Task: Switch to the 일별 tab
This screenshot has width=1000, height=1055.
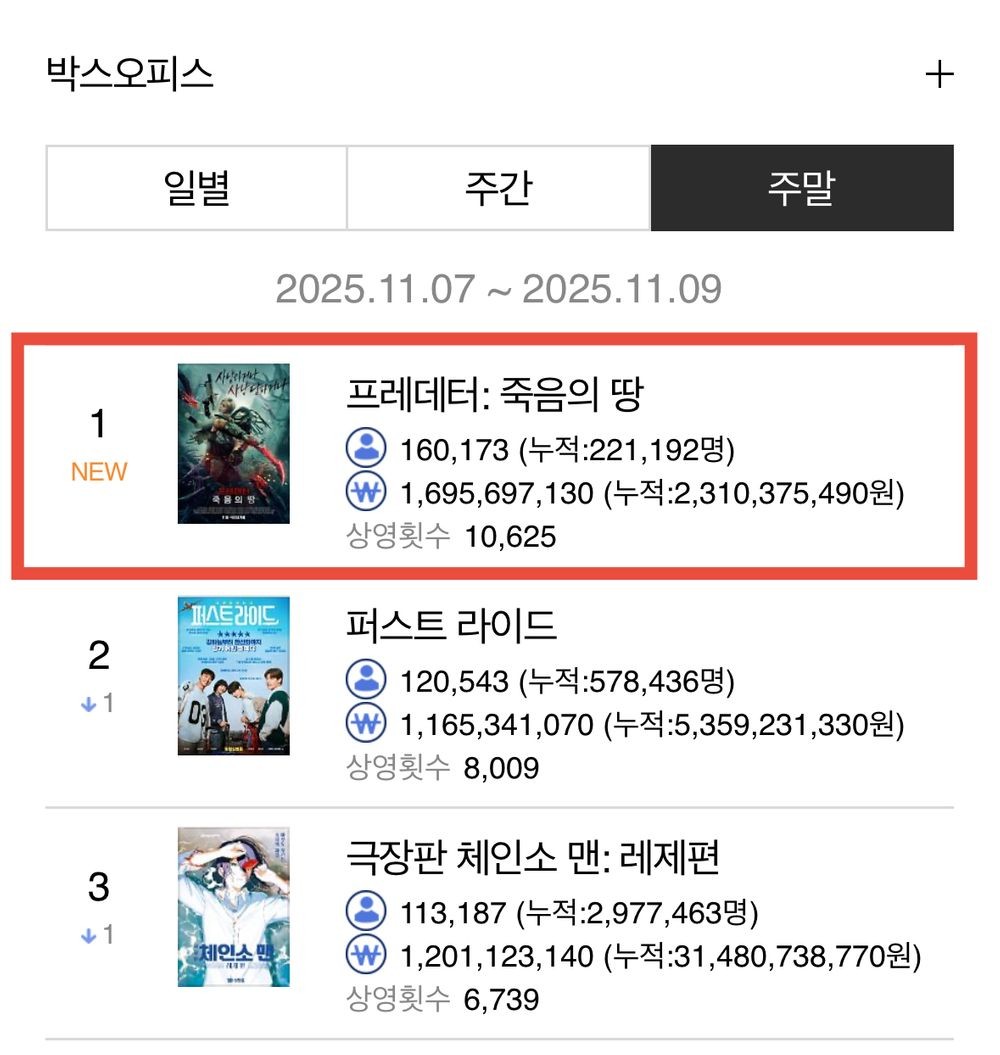Action: 197,188
